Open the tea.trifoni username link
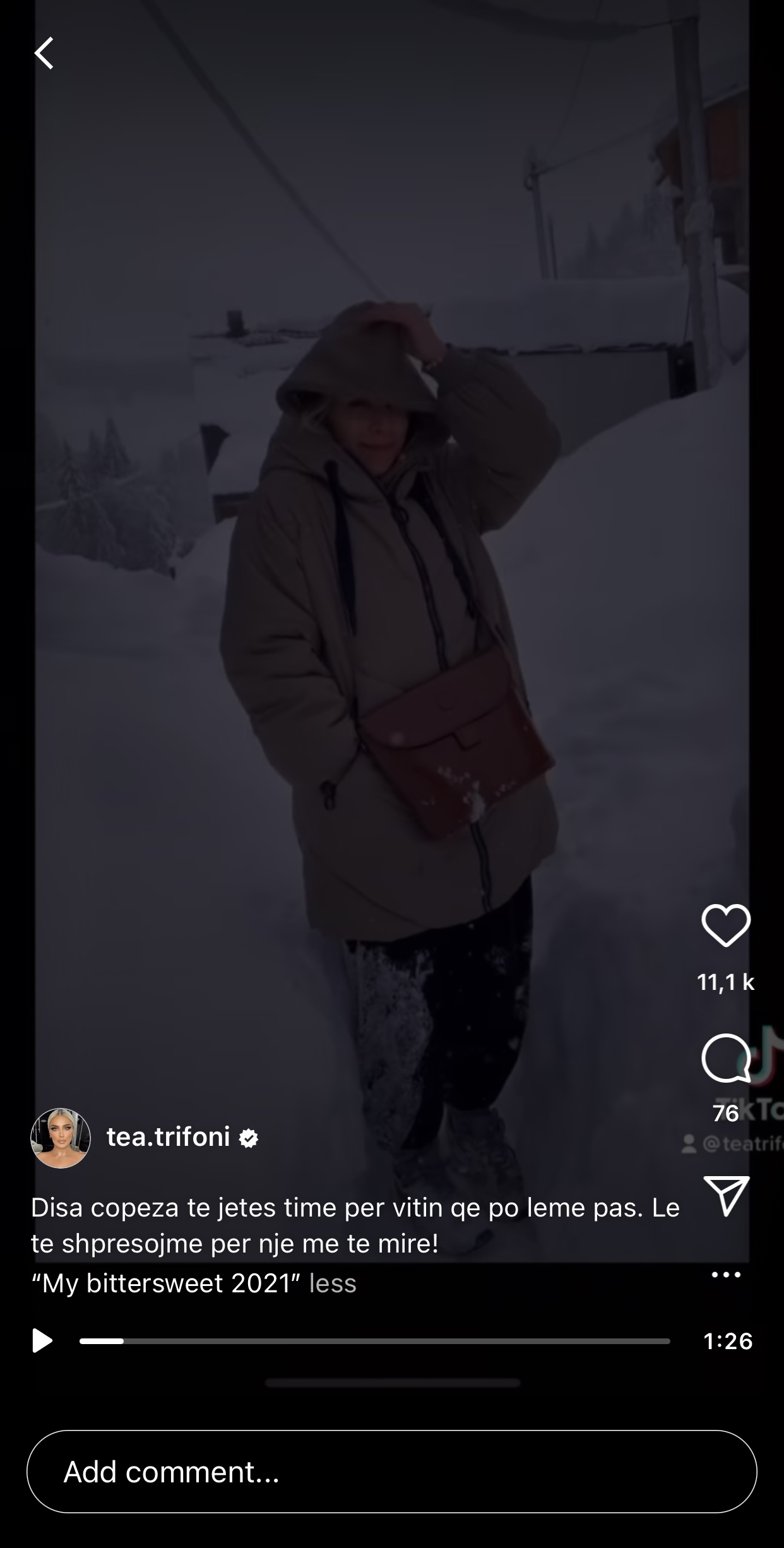Viewport: 784px width, 1548px height. tap(168, 1137)
